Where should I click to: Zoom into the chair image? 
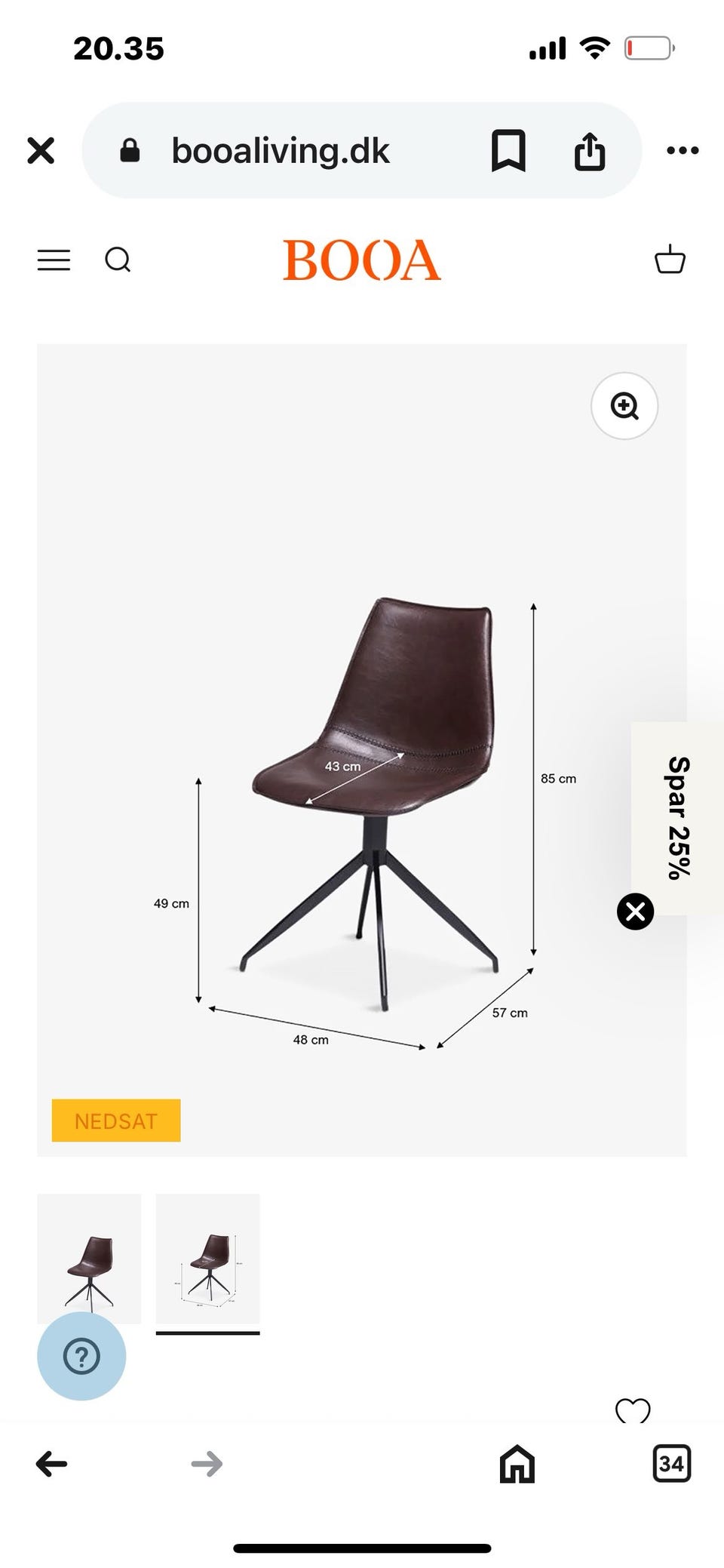coord(624,406)
